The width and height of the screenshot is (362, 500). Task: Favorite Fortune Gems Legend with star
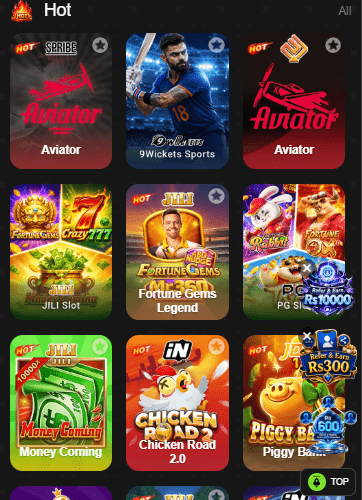pyautogui.click(x=216, y=196)
